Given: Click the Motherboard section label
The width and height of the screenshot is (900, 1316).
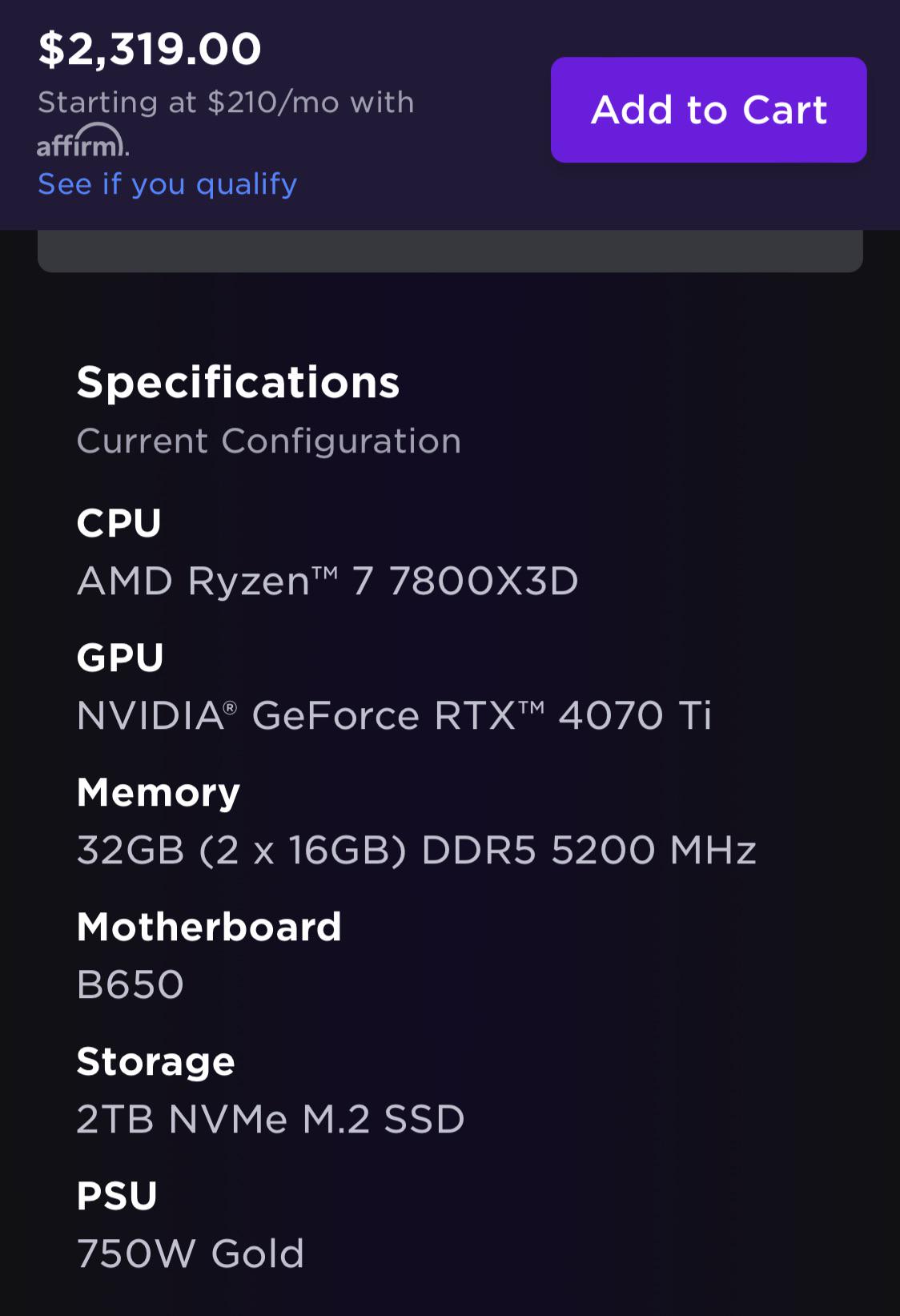Looking at the screenshot, I should 207,927.
